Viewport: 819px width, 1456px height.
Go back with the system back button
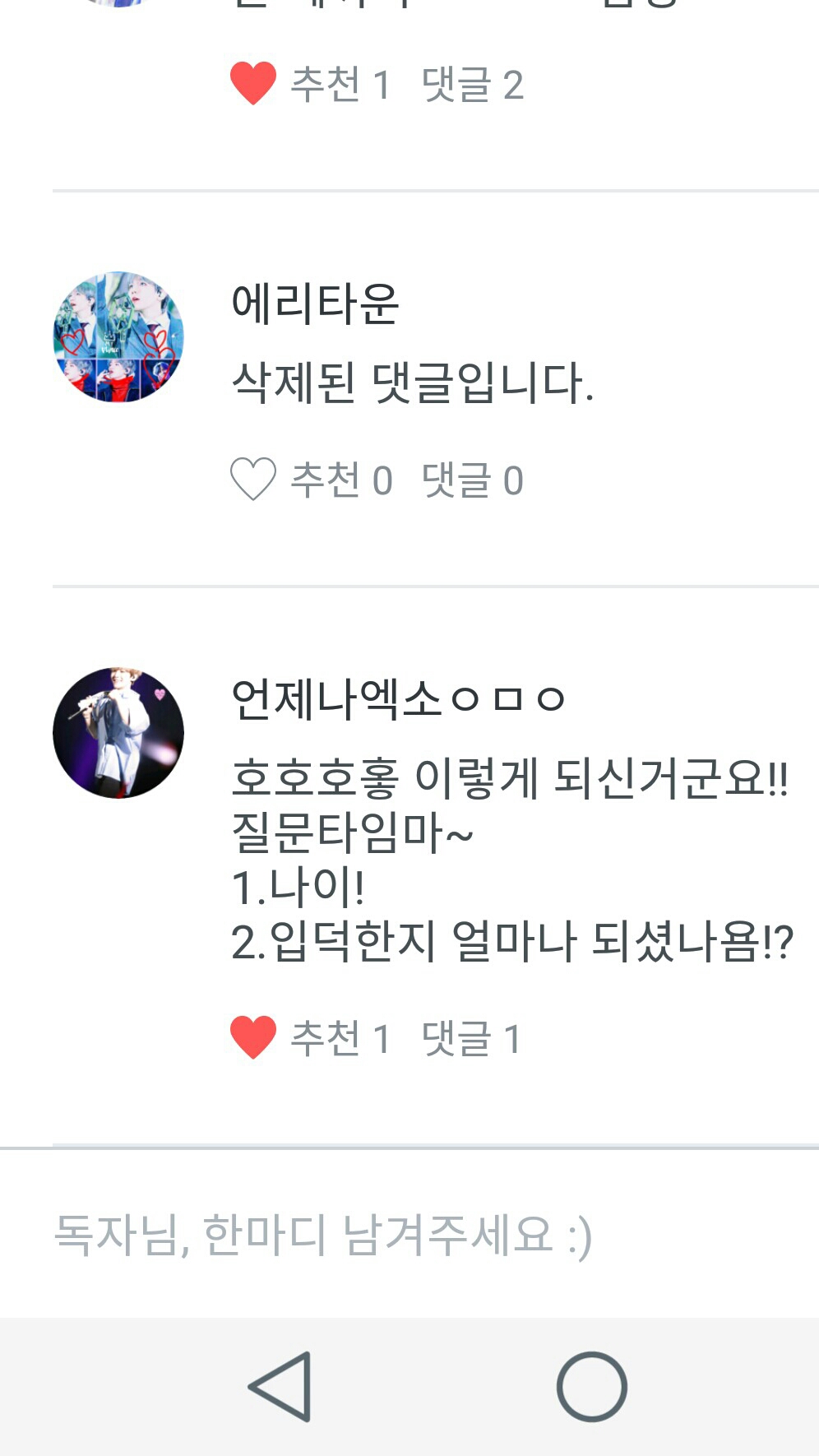tap(280, 1387)
